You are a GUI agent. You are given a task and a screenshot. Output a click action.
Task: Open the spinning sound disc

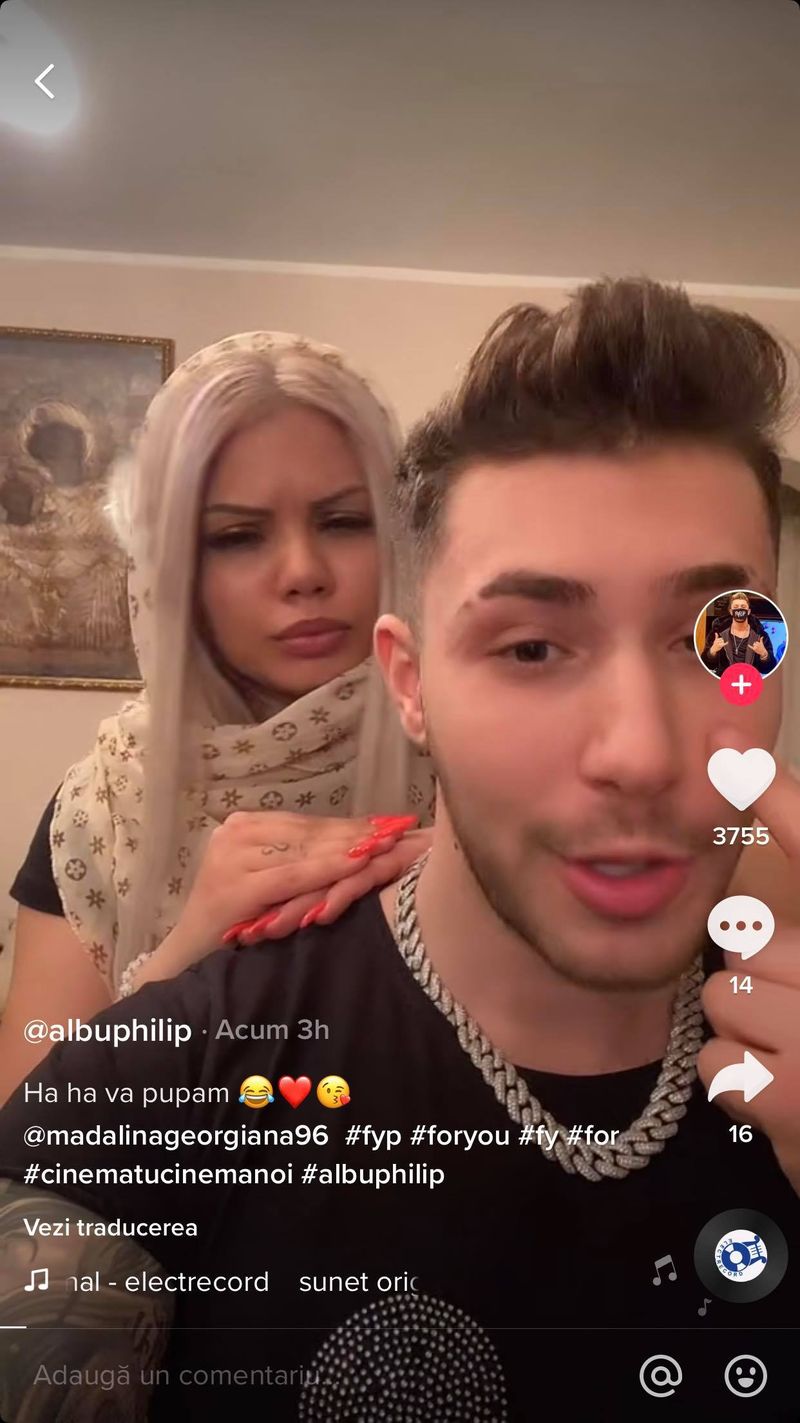741,1255
